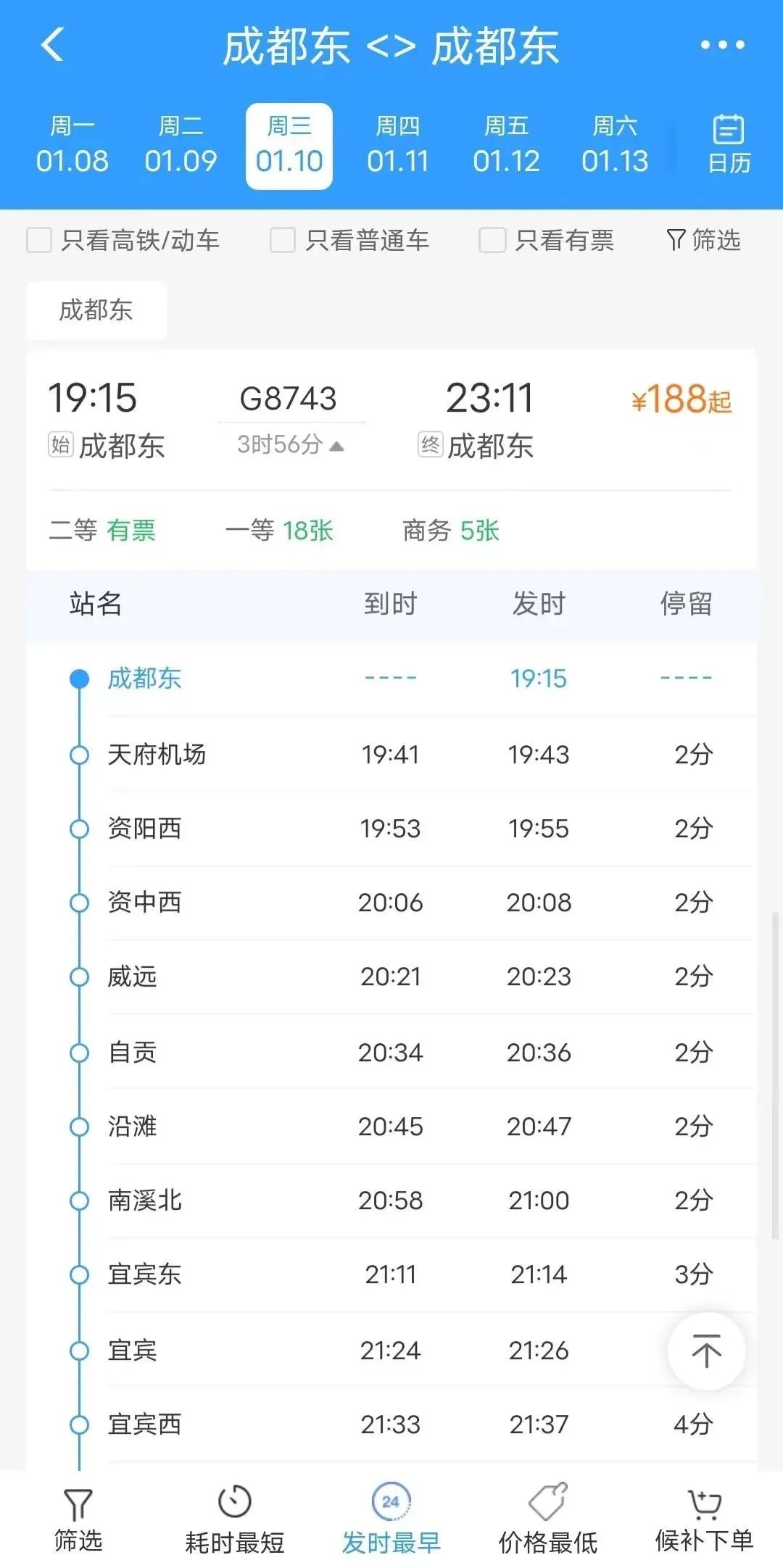Open 筛选 filter beside the checkboxes
Screen dimensions: 783x1568
point(703,240)
